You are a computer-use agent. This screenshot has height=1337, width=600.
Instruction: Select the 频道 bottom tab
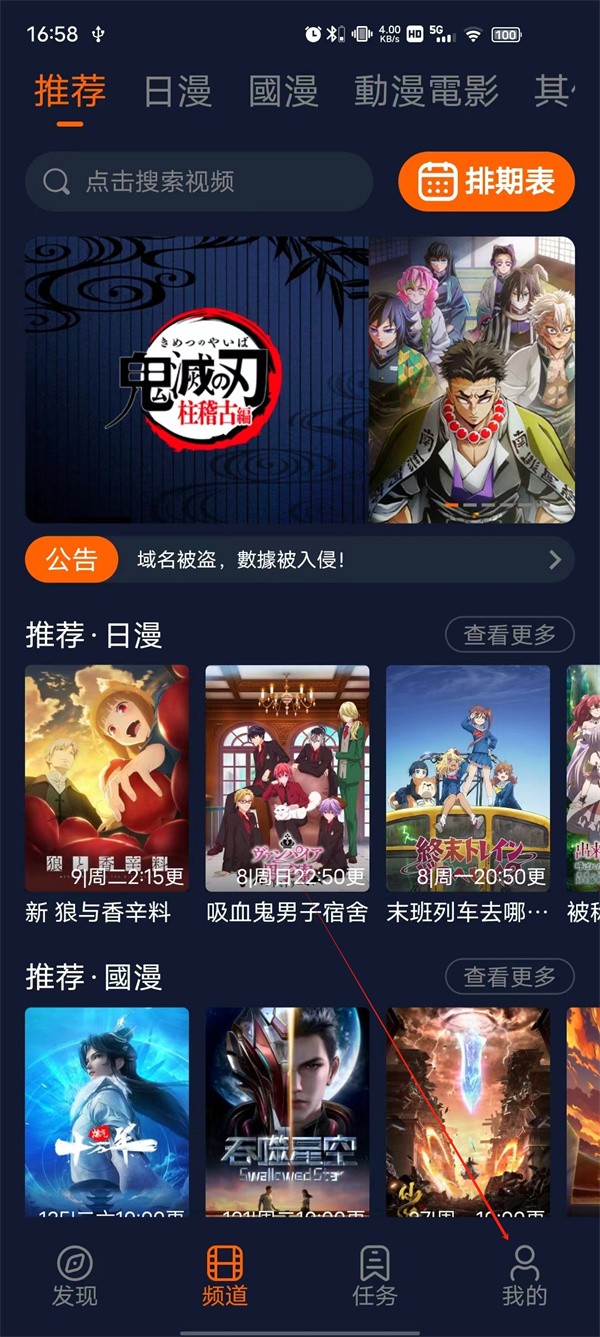224,1277
